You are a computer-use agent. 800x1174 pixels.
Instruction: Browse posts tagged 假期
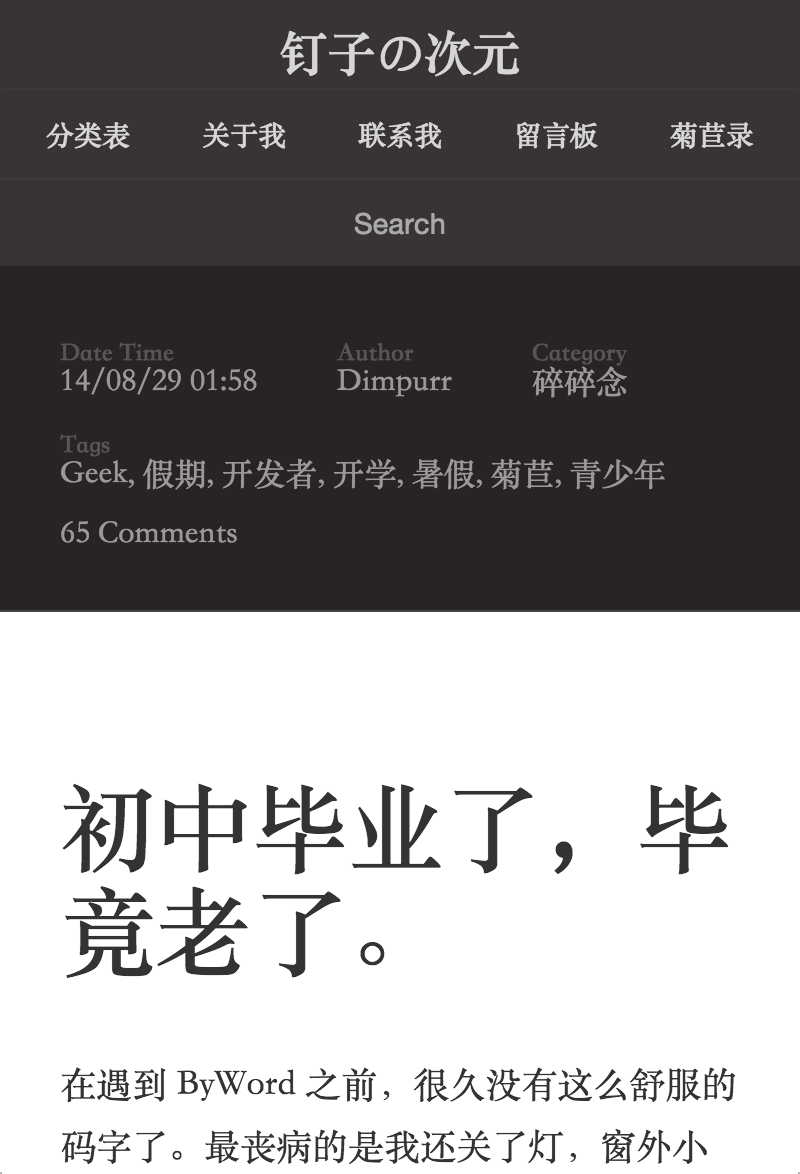point(173,473)
